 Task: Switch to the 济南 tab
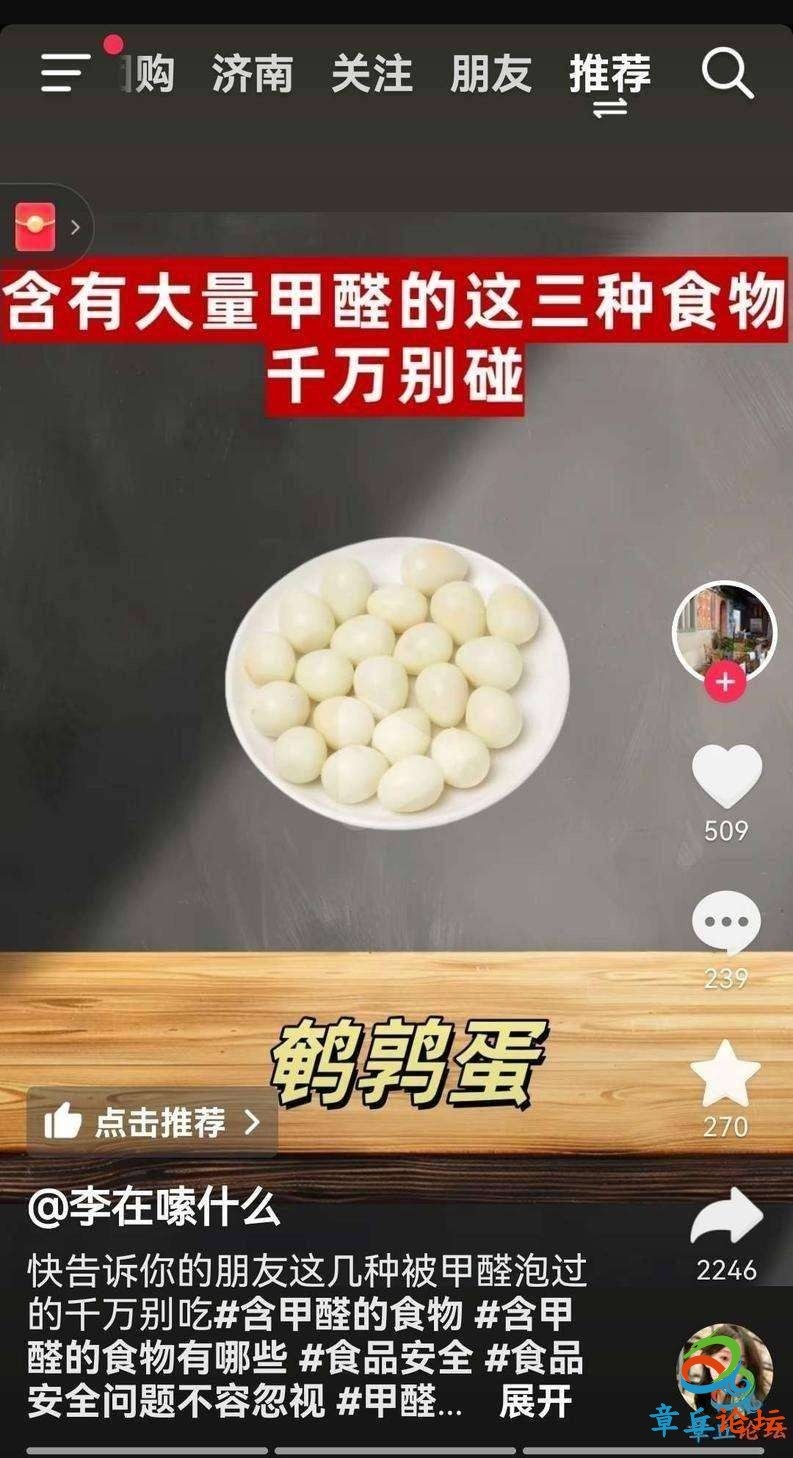pos(252,74)
